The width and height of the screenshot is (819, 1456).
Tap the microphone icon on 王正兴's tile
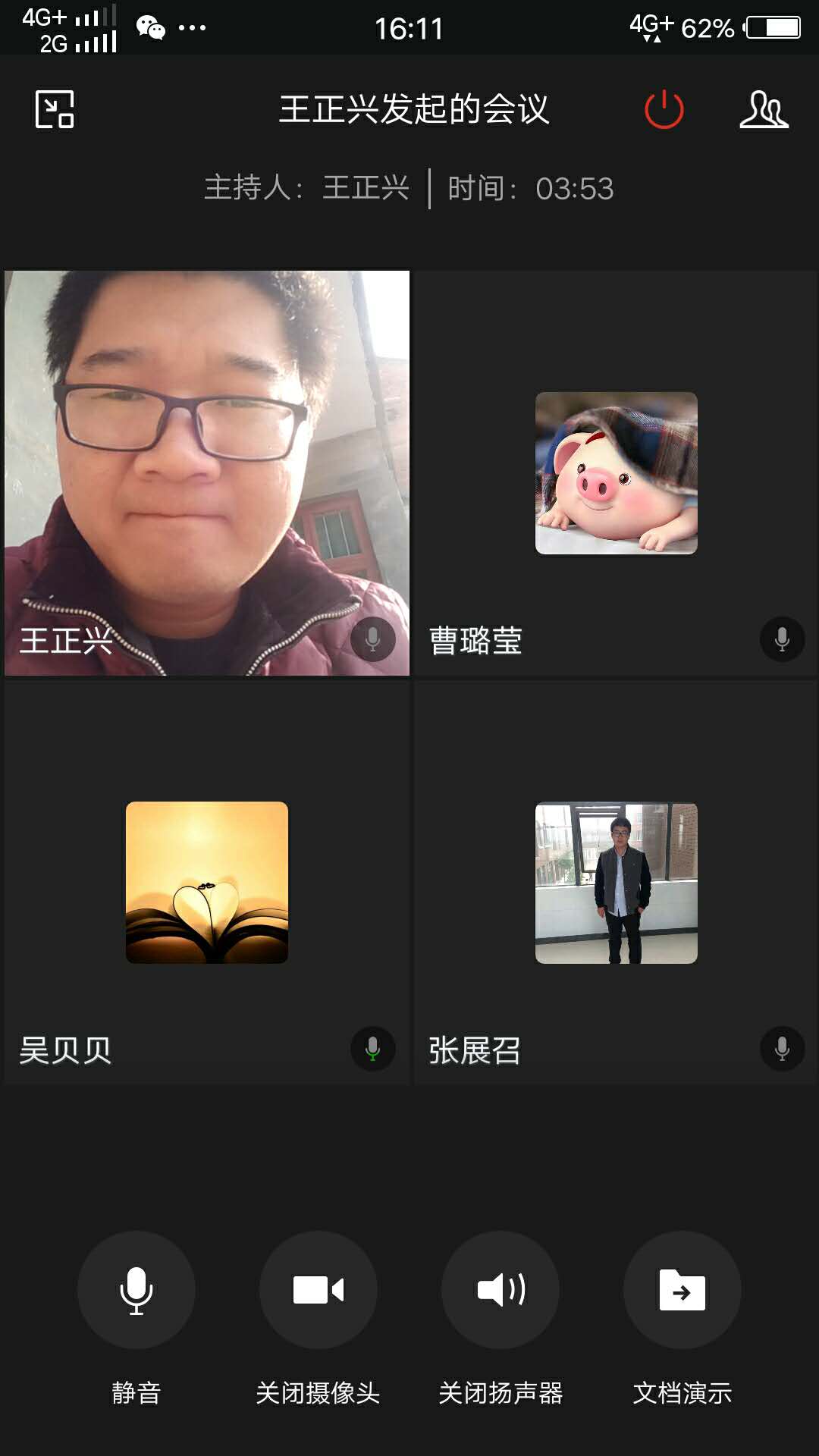372,639
